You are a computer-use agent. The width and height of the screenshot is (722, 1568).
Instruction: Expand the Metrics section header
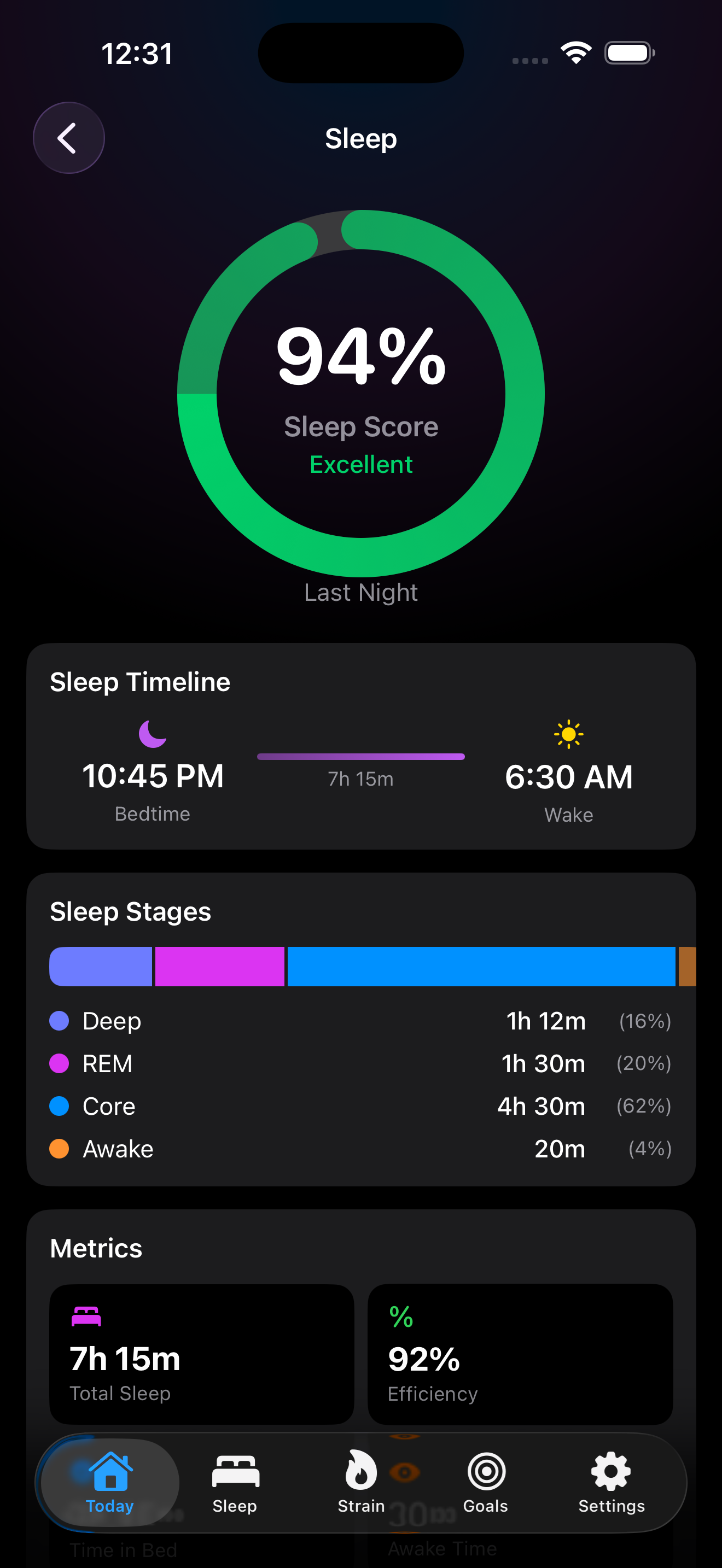[x=95, y=1248]
